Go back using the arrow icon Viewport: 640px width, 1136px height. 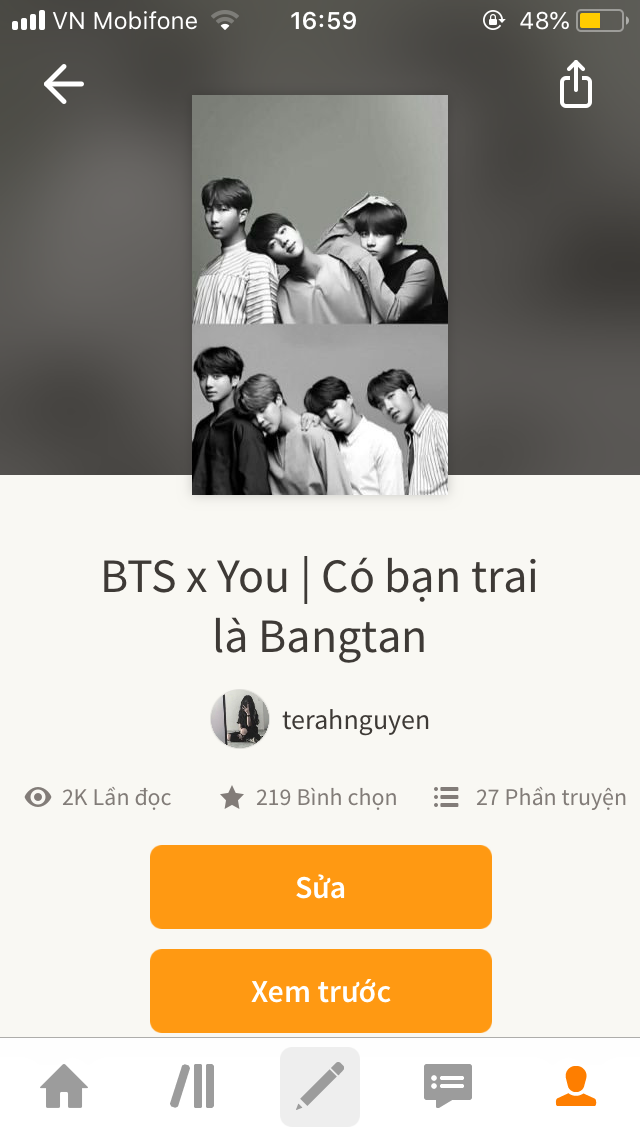point(64,85)
